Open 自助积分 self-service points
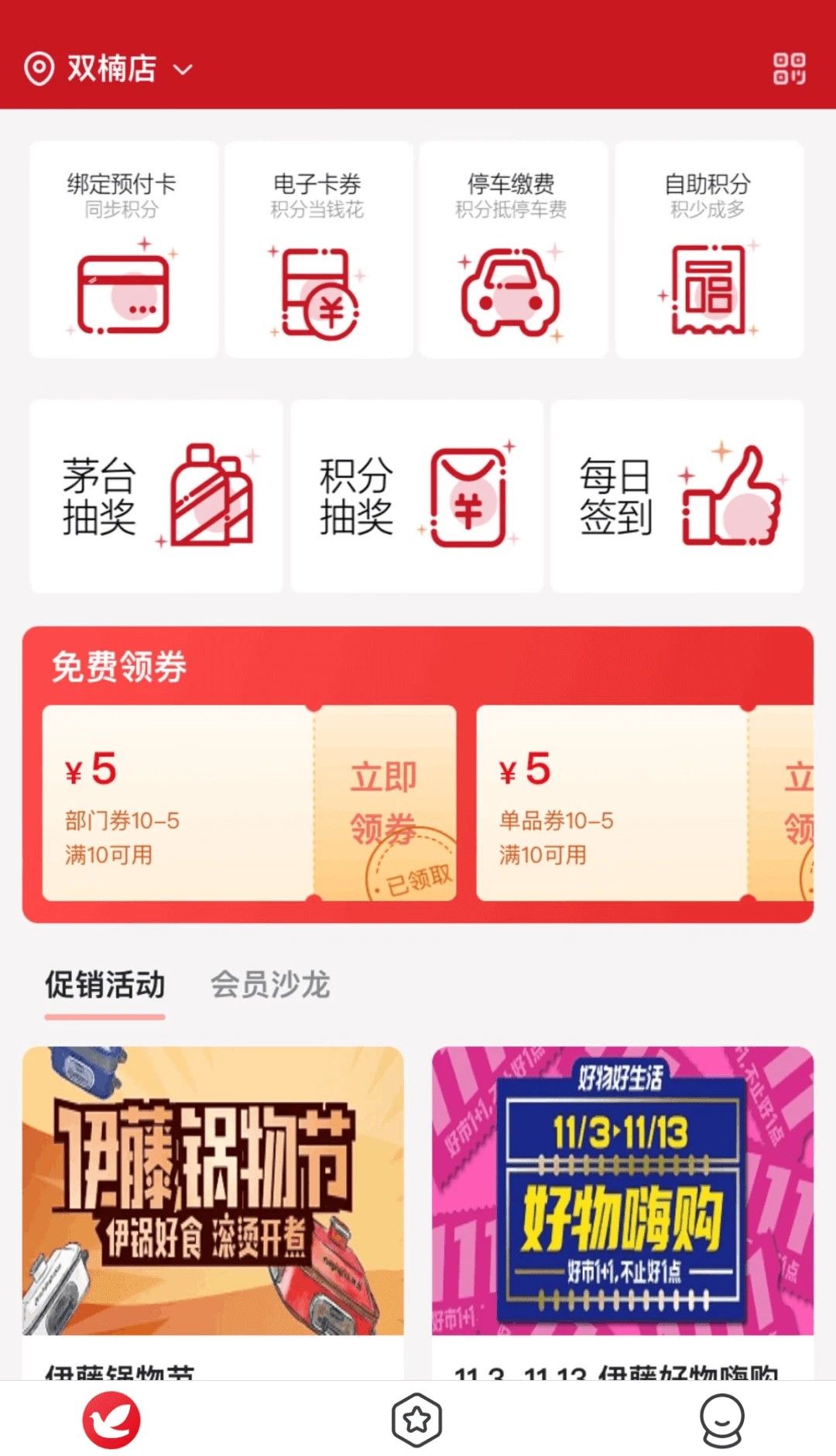The width and height of the screenshot is (836, 1456). click(708, 249)
